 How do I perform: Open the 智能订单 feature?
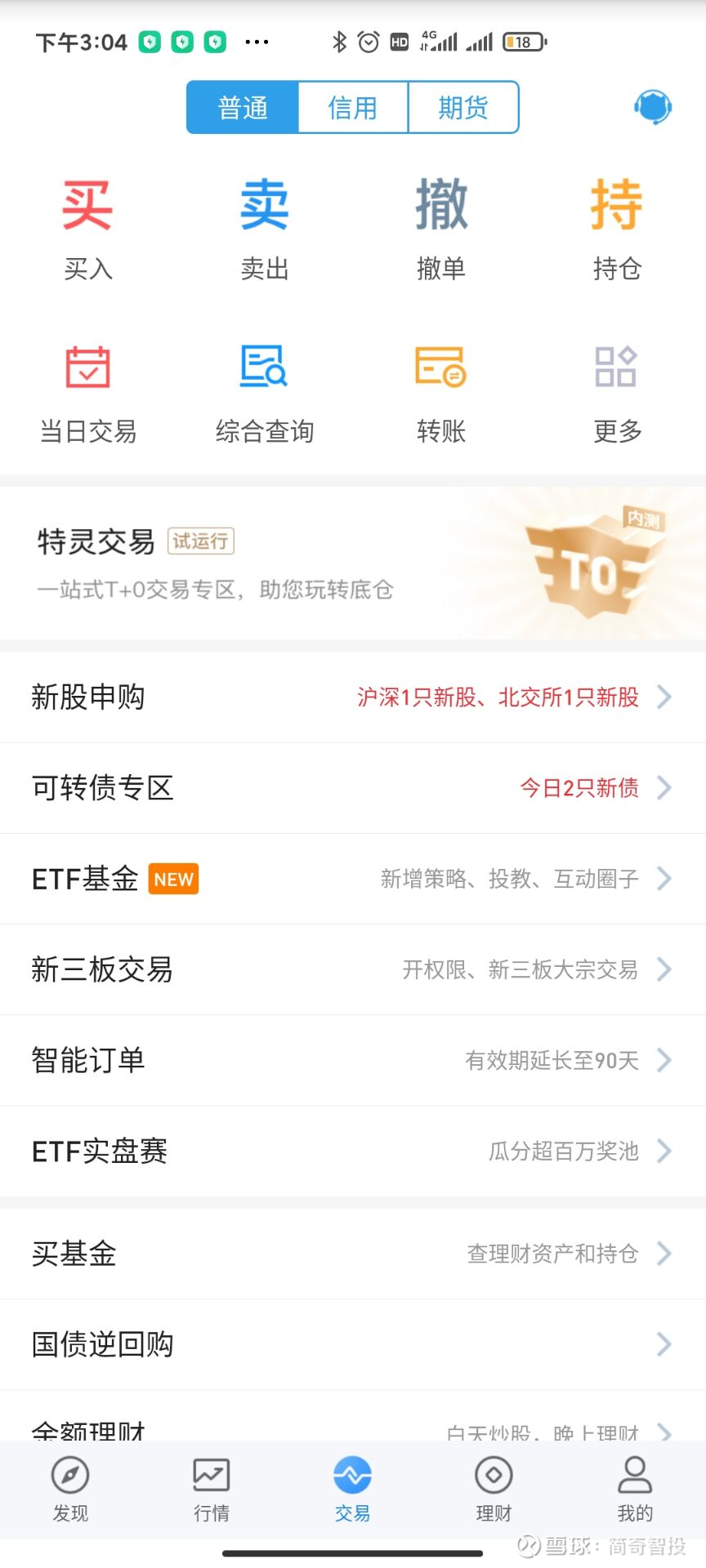pyautogui.click(x=353, y=1060)
